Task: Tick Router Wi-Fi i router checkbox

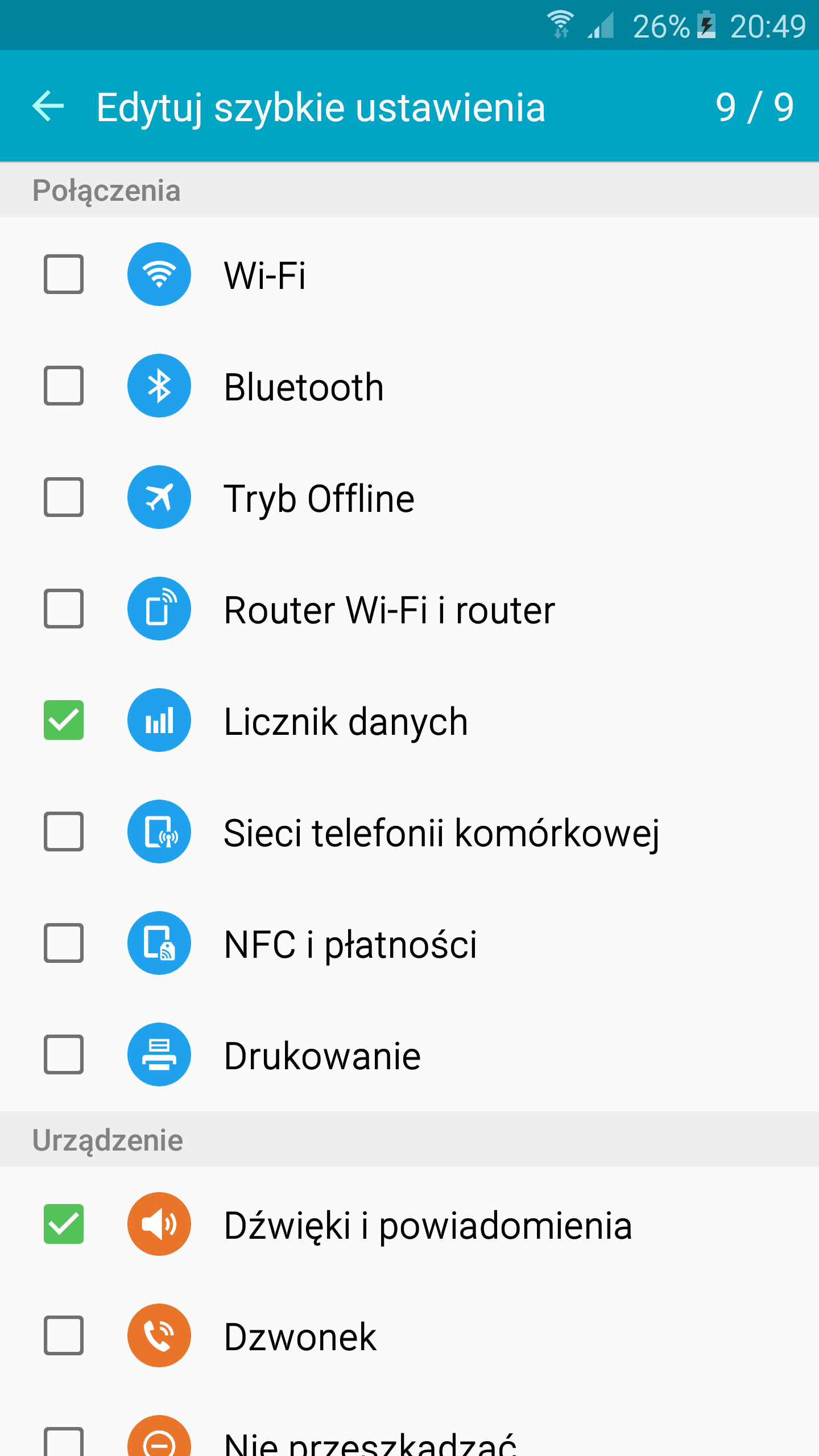Action: tap(64, 609)
